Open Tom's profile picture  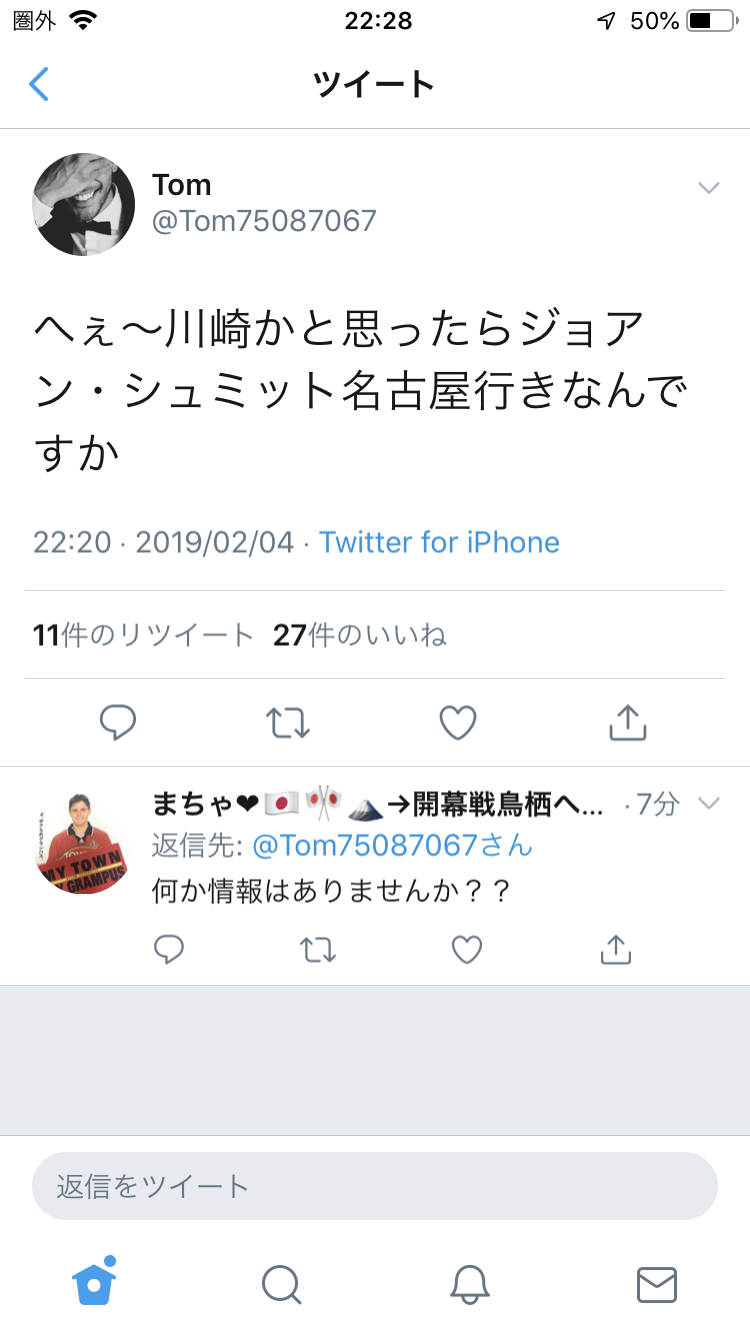coord(84,204)
